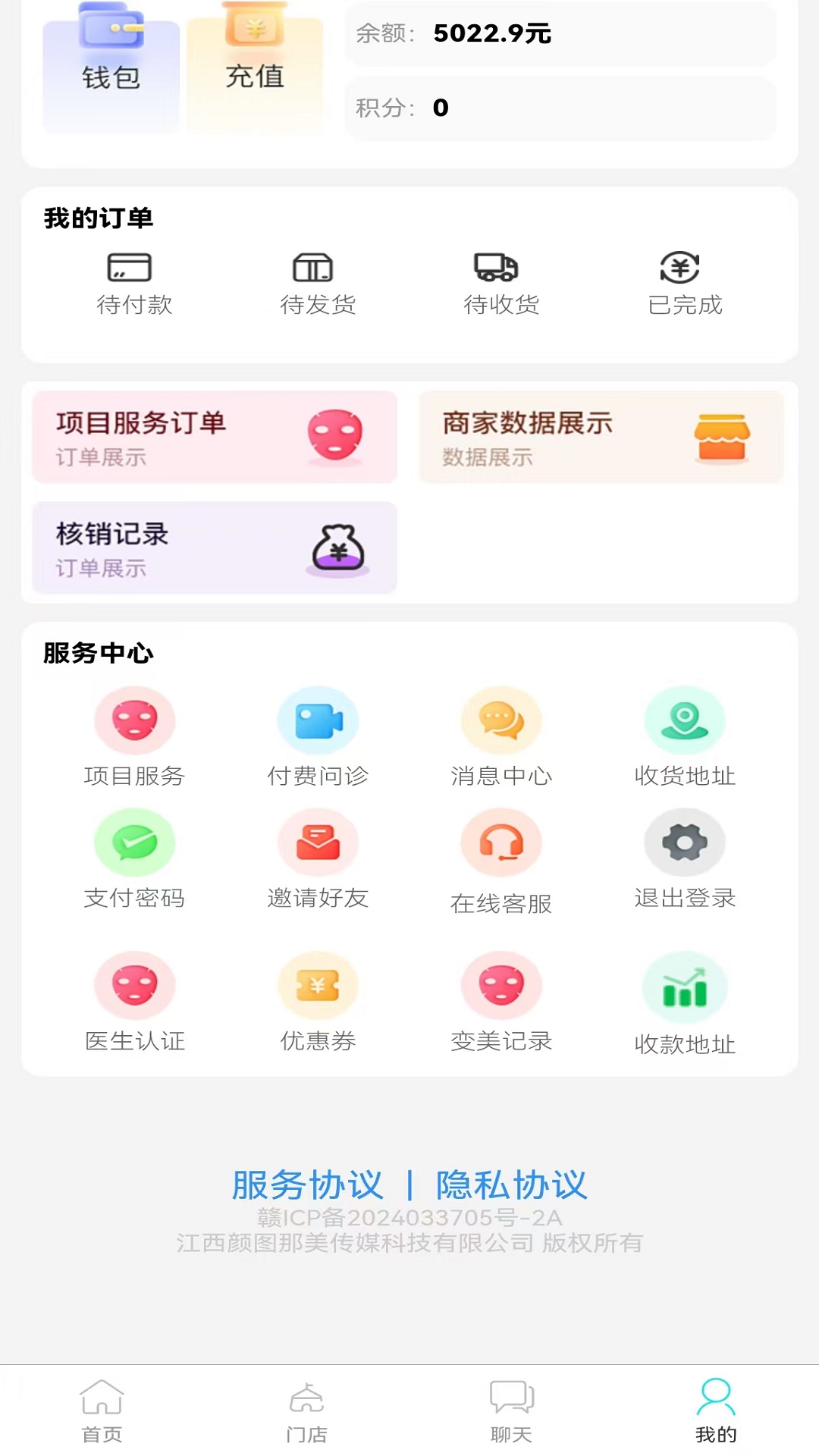Screen dimensions: 819x1456
Task: Open the 核销记录 card
Action: [x=215, y=548]
